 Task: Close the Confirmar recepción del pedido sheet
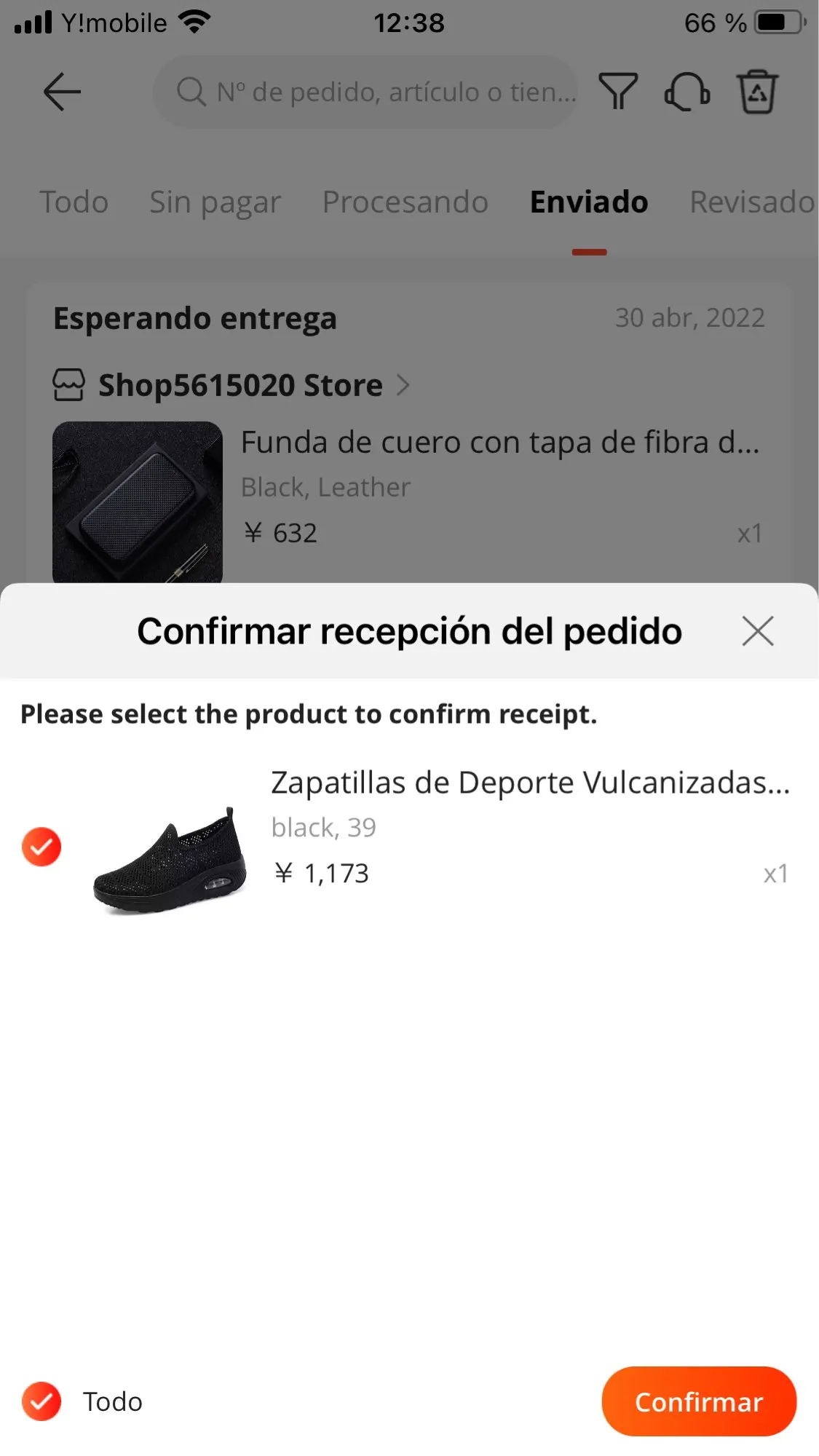(x=758, y=631)
